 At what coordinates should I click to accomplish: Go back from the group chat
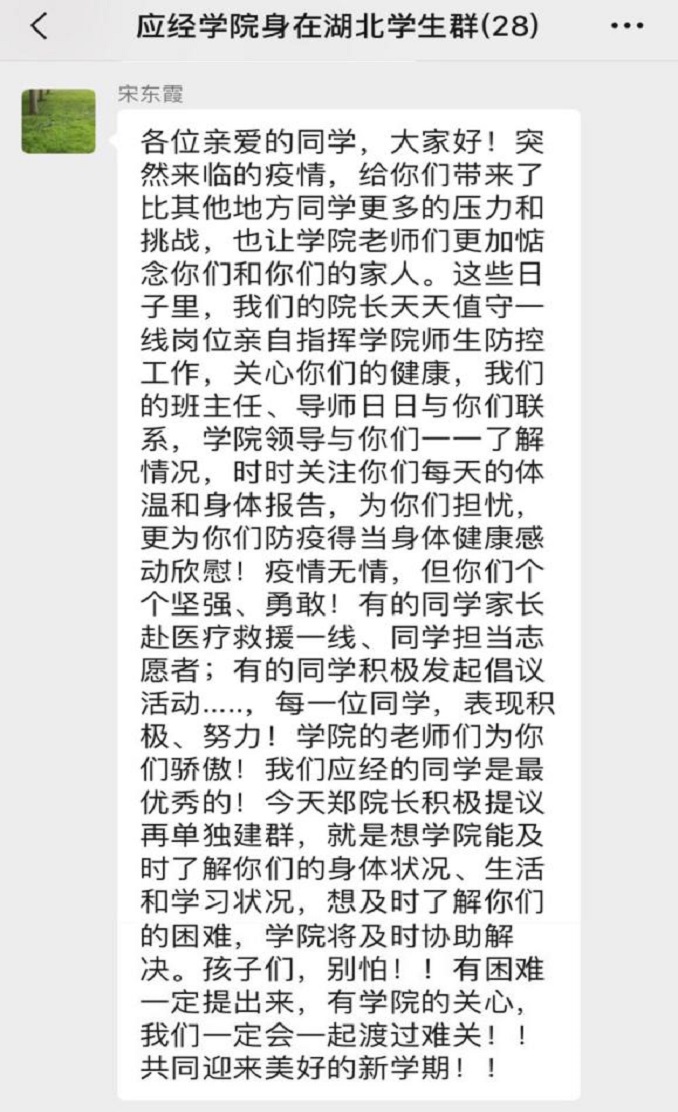pyautogui.click(x=38, y=27)
